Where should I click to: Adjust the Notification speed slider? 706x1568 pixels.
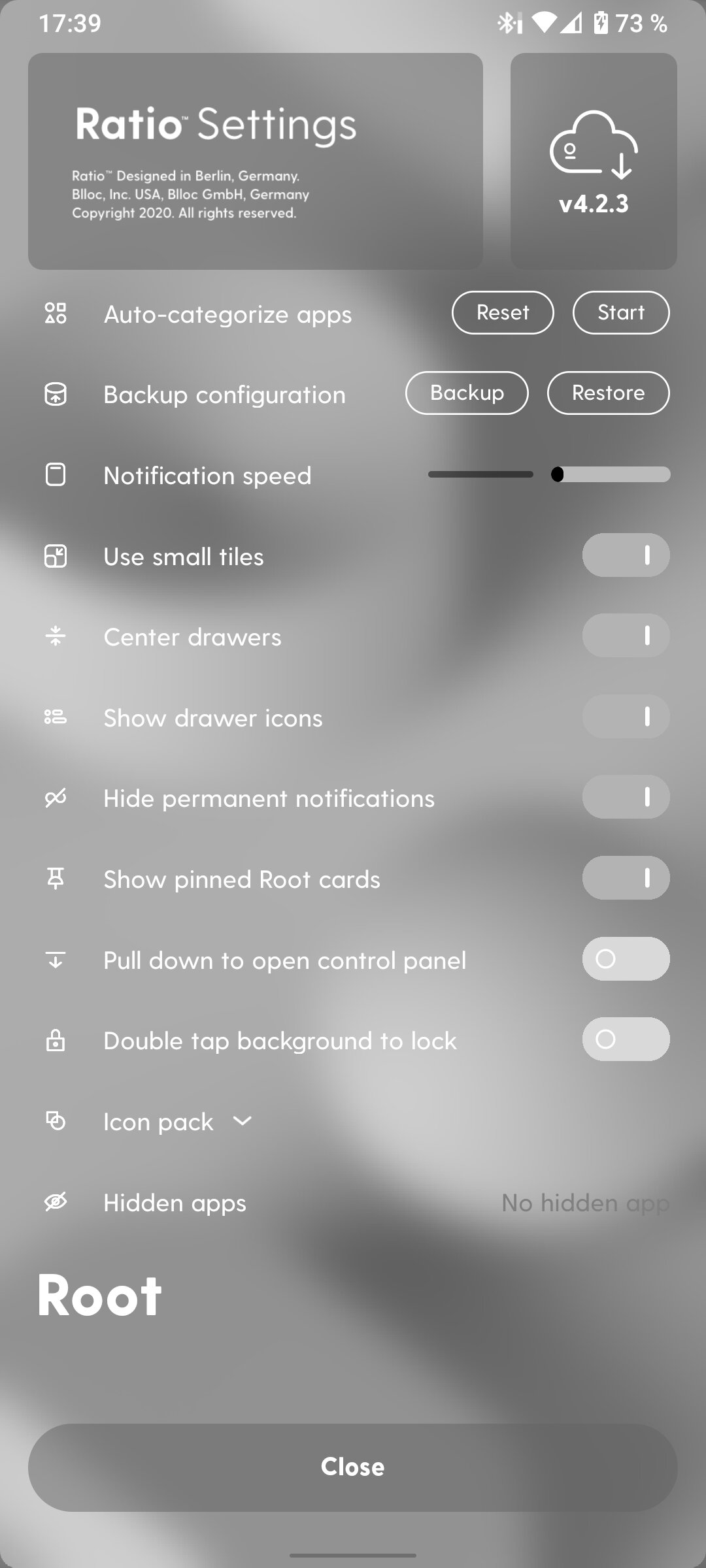coord(549,474)
